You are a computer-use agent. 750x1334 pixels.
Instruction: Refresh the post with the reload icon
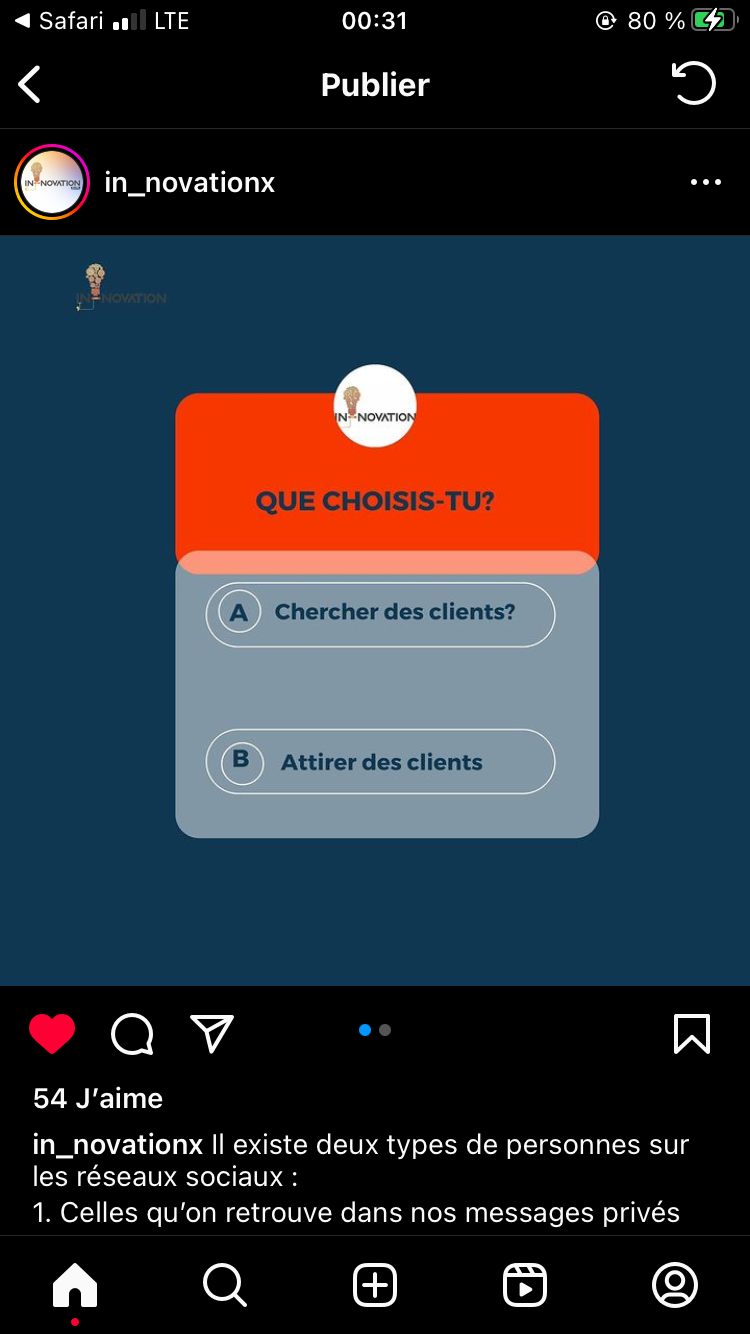click(693, 84)
